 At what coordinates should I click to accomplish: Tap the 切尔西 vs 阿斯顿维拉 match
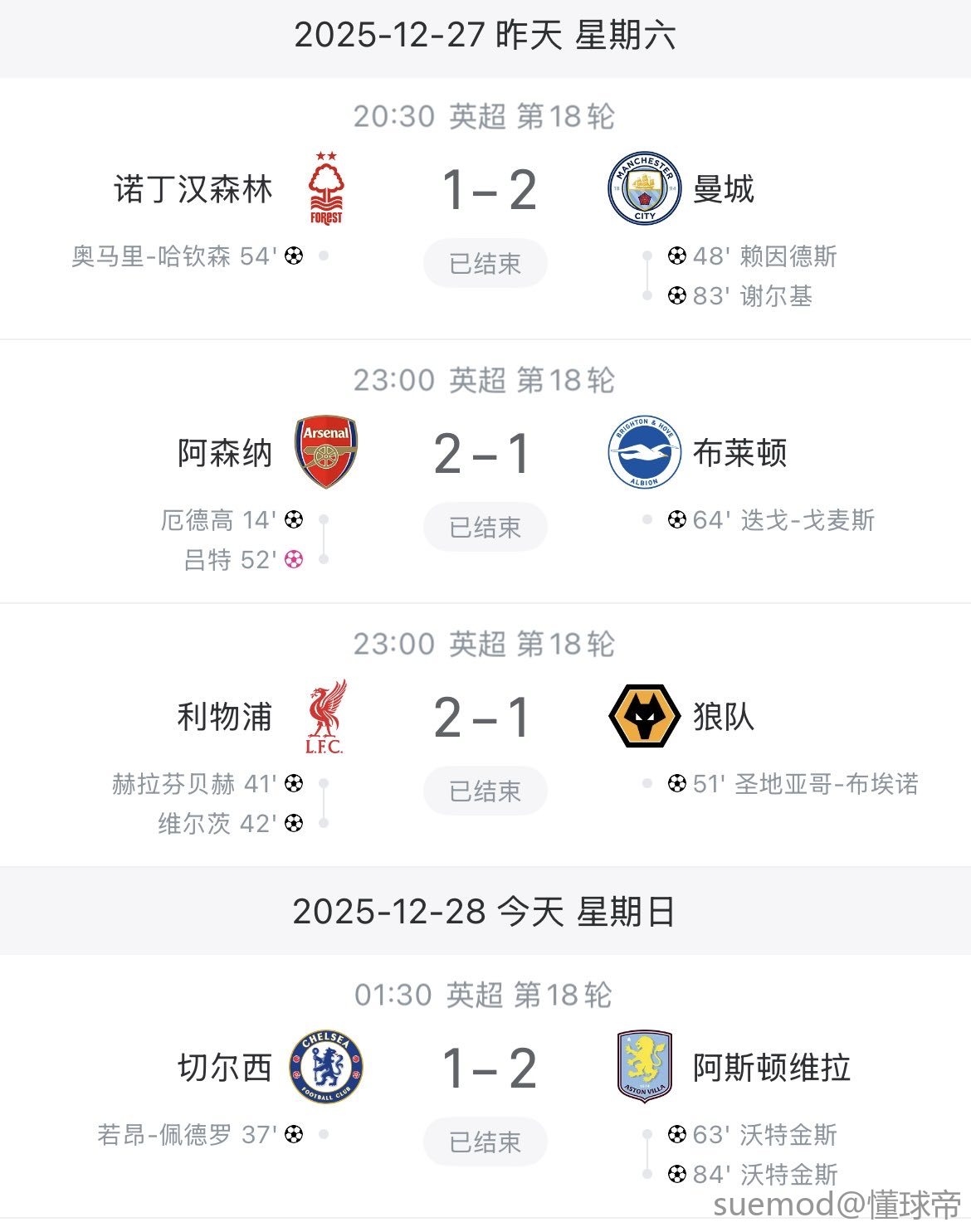click(488, 1069)
